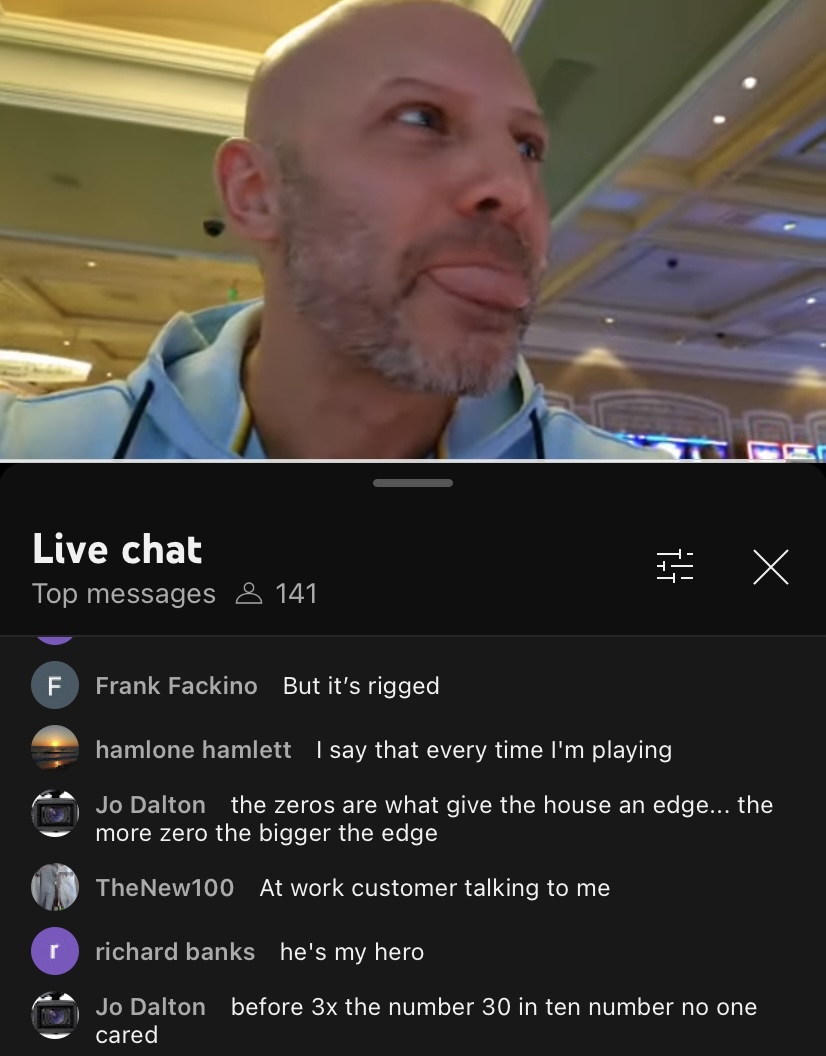
Task: Select hamlone hamlett's chat message
Action: pyautogui.click(x=493, y=750)
